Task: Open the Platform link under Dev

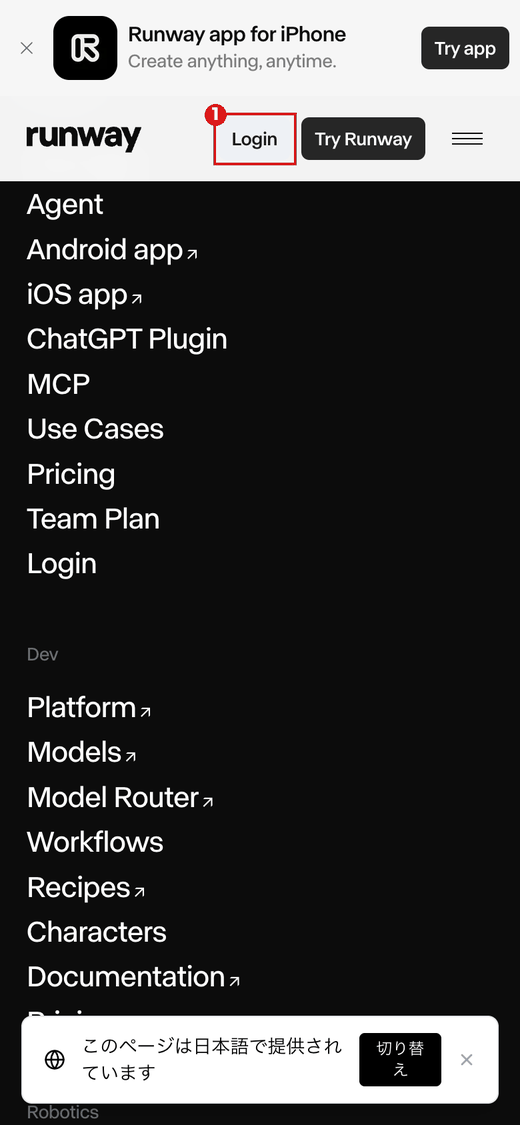Action: tap(89, 708)
